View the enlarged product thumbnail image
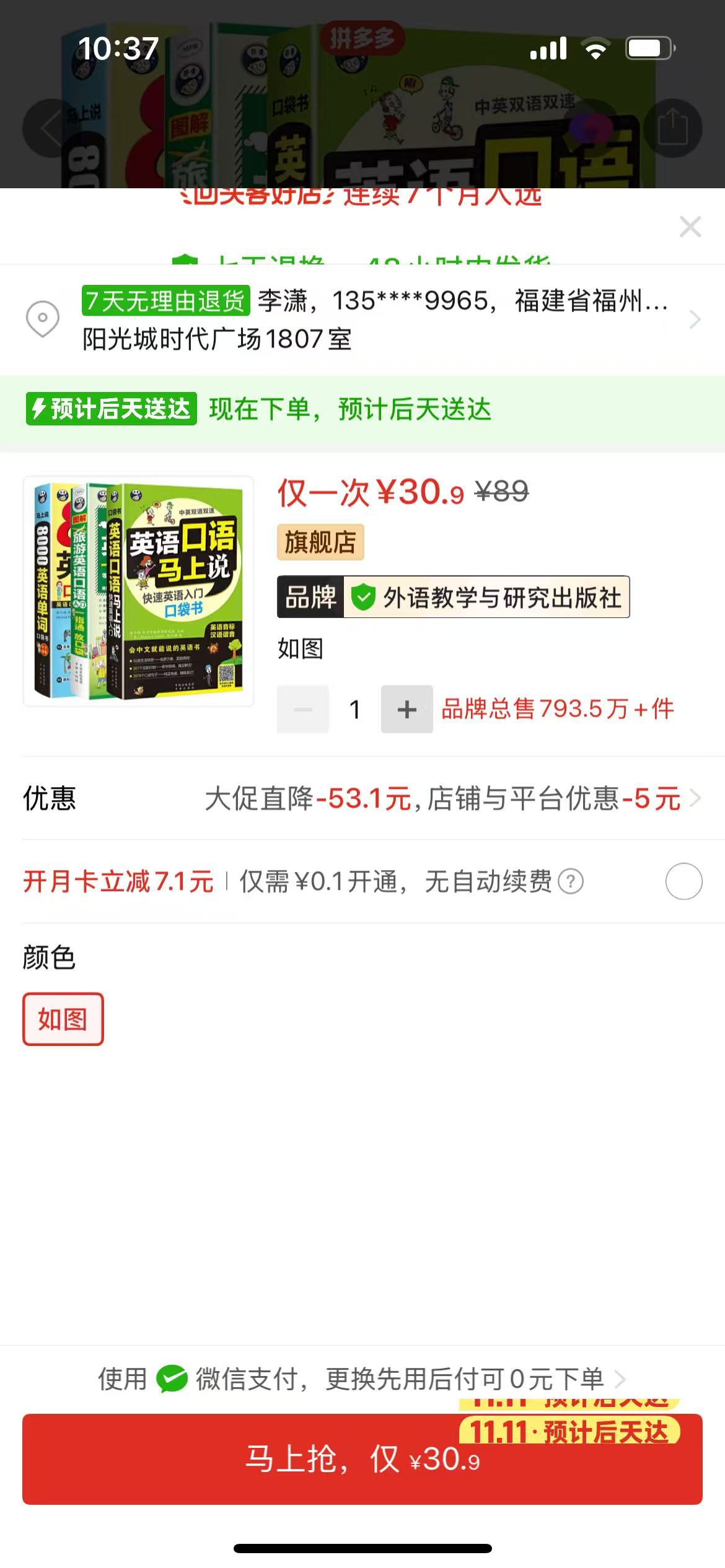The image size is (725, 1568). point(138,591)
